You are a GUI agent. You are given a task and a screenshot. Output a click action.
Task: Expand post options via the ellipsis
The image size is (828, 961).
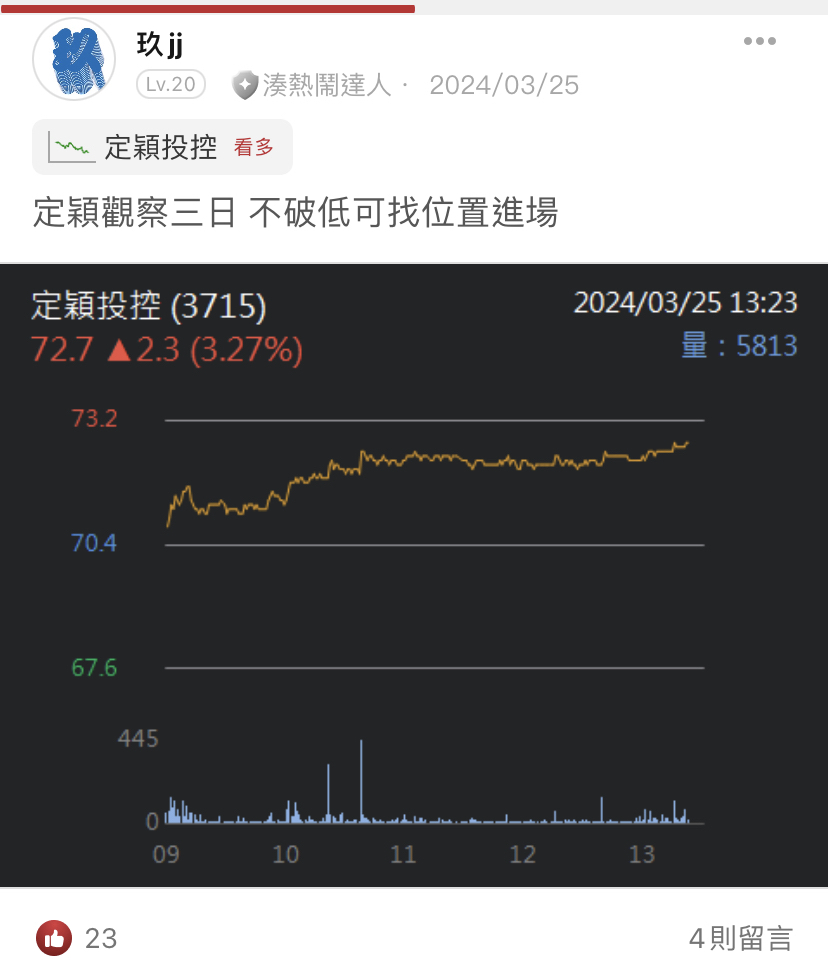[x=759, y=40]
